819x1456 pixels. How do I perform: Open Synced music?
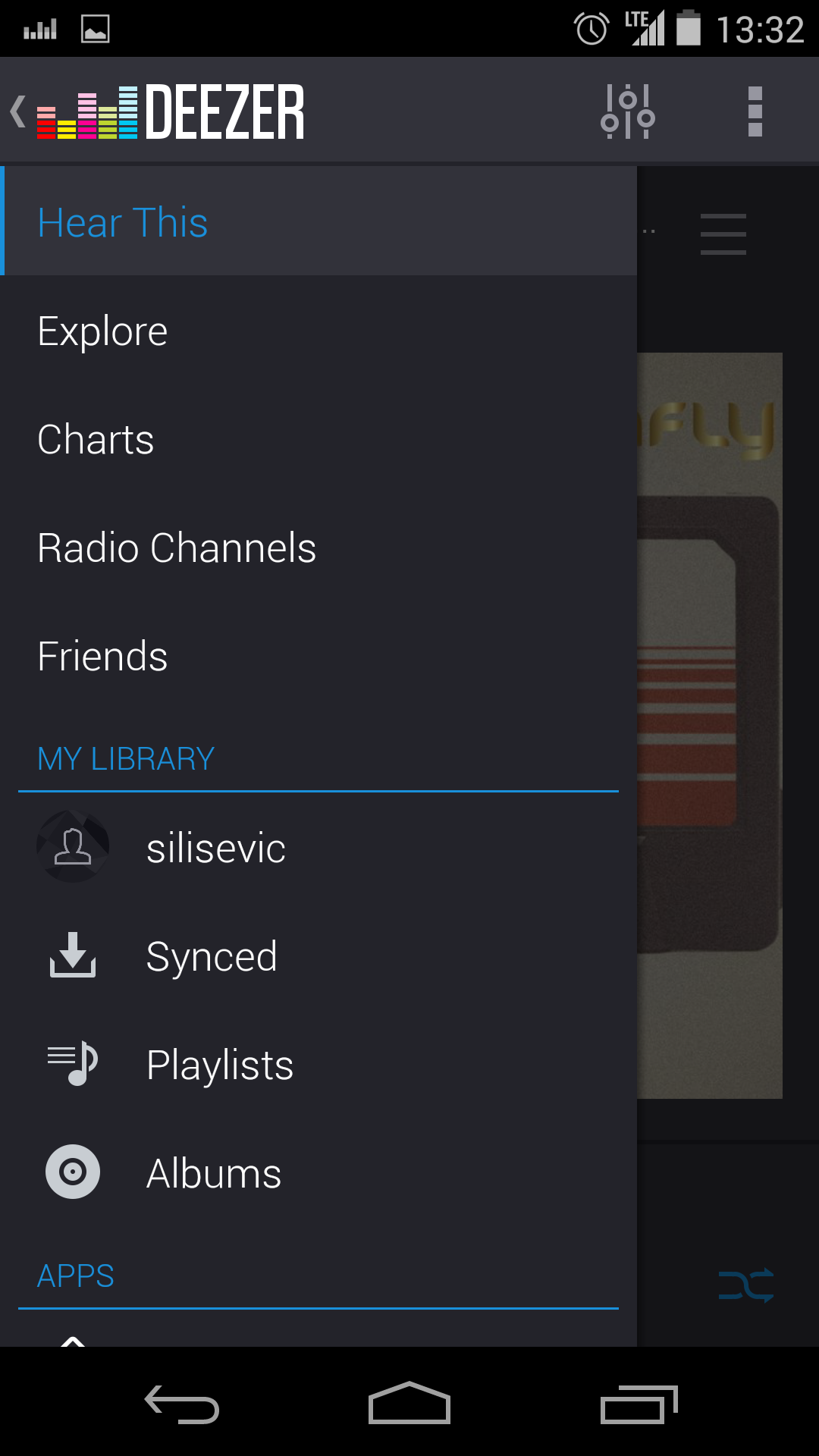coord(318,956)
